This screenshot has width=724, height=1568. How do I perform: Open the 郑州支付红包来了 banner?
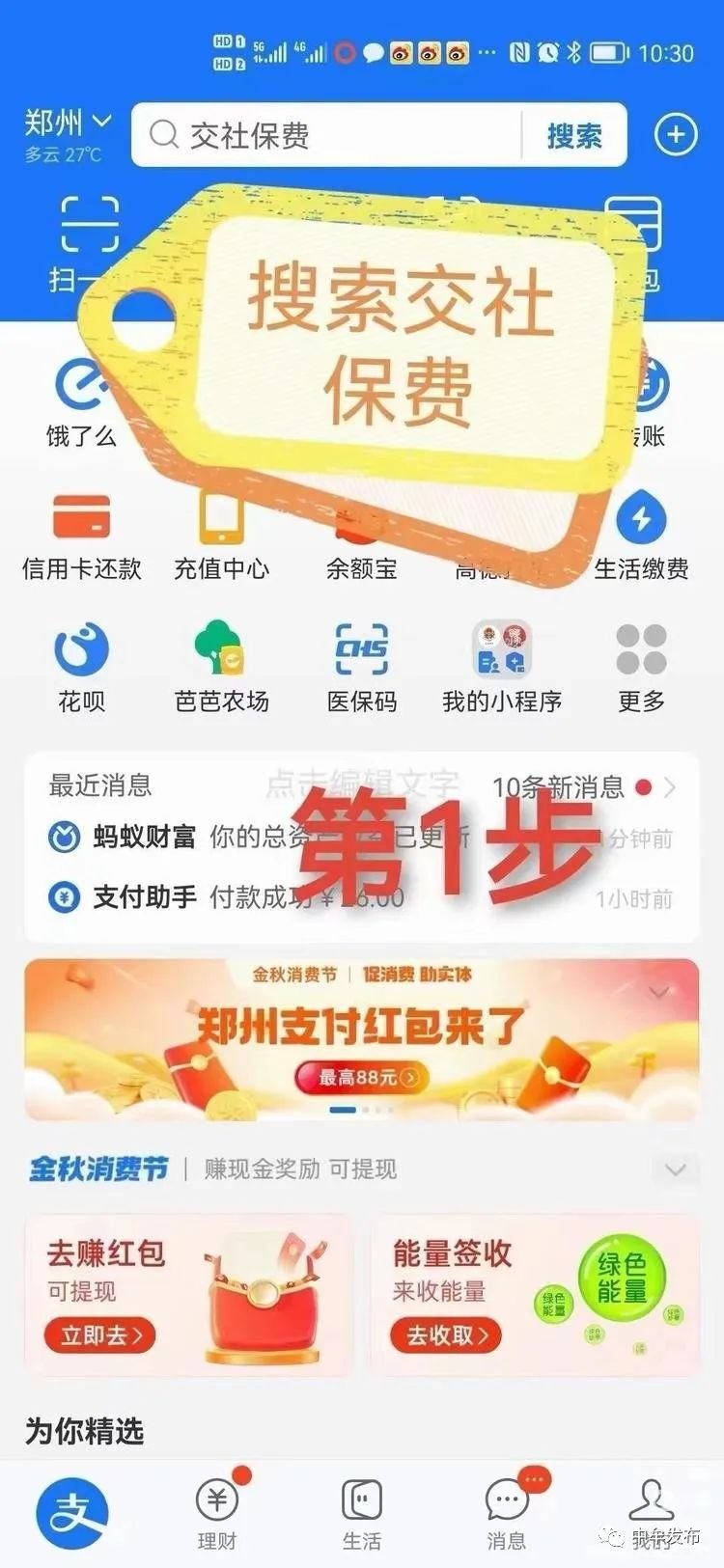point(362,1039)
